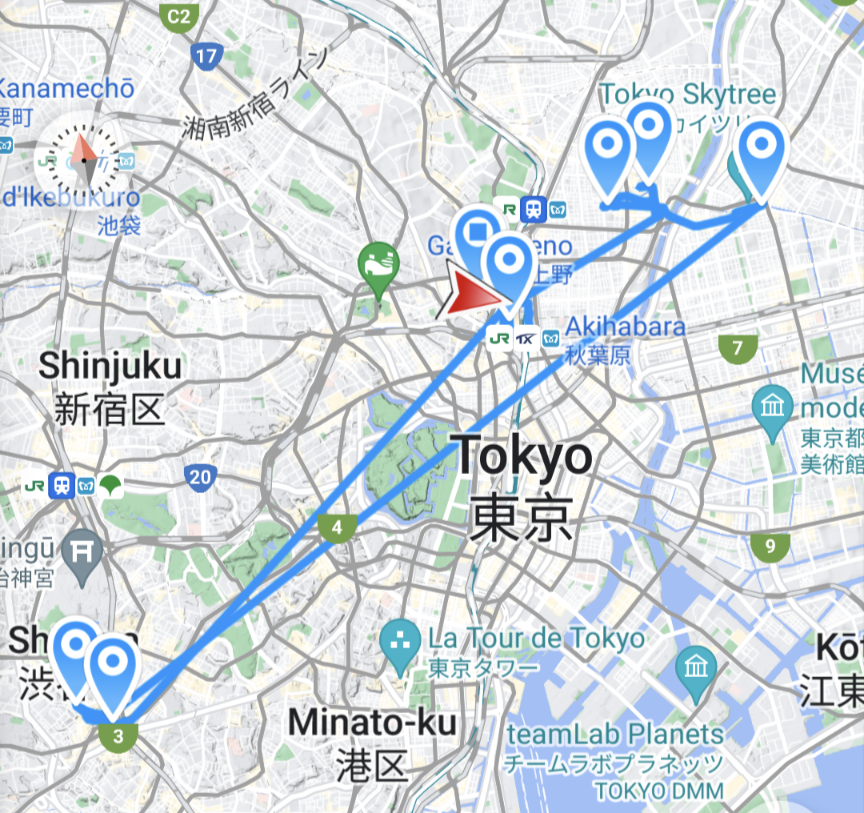
Task: Open the La Tour de Tokyo place marker
Action: point(400,638)
